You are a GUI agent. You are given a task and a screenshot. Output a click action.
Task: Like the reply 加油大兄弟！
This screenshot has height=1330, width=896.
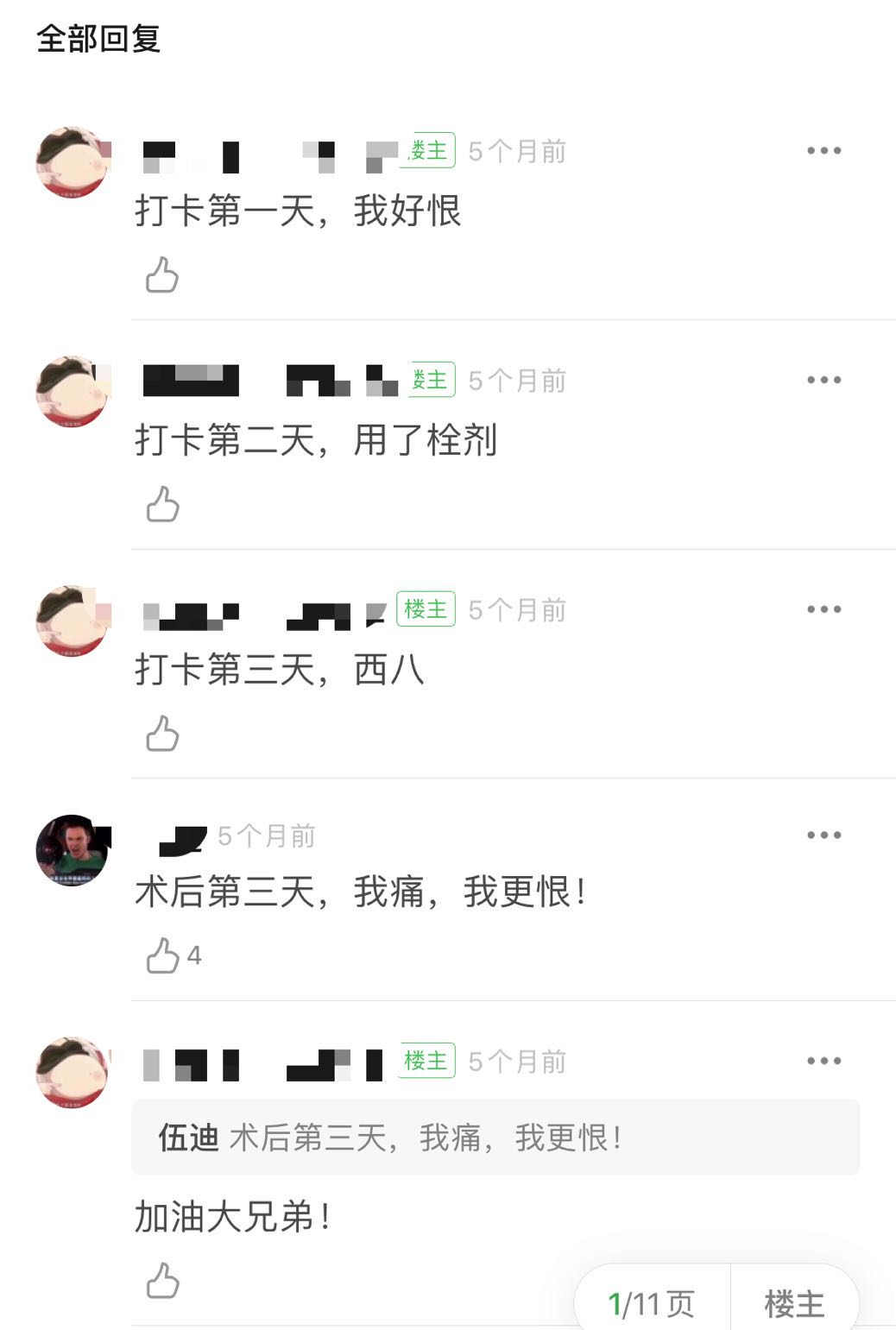click(x=162, y=1281)
